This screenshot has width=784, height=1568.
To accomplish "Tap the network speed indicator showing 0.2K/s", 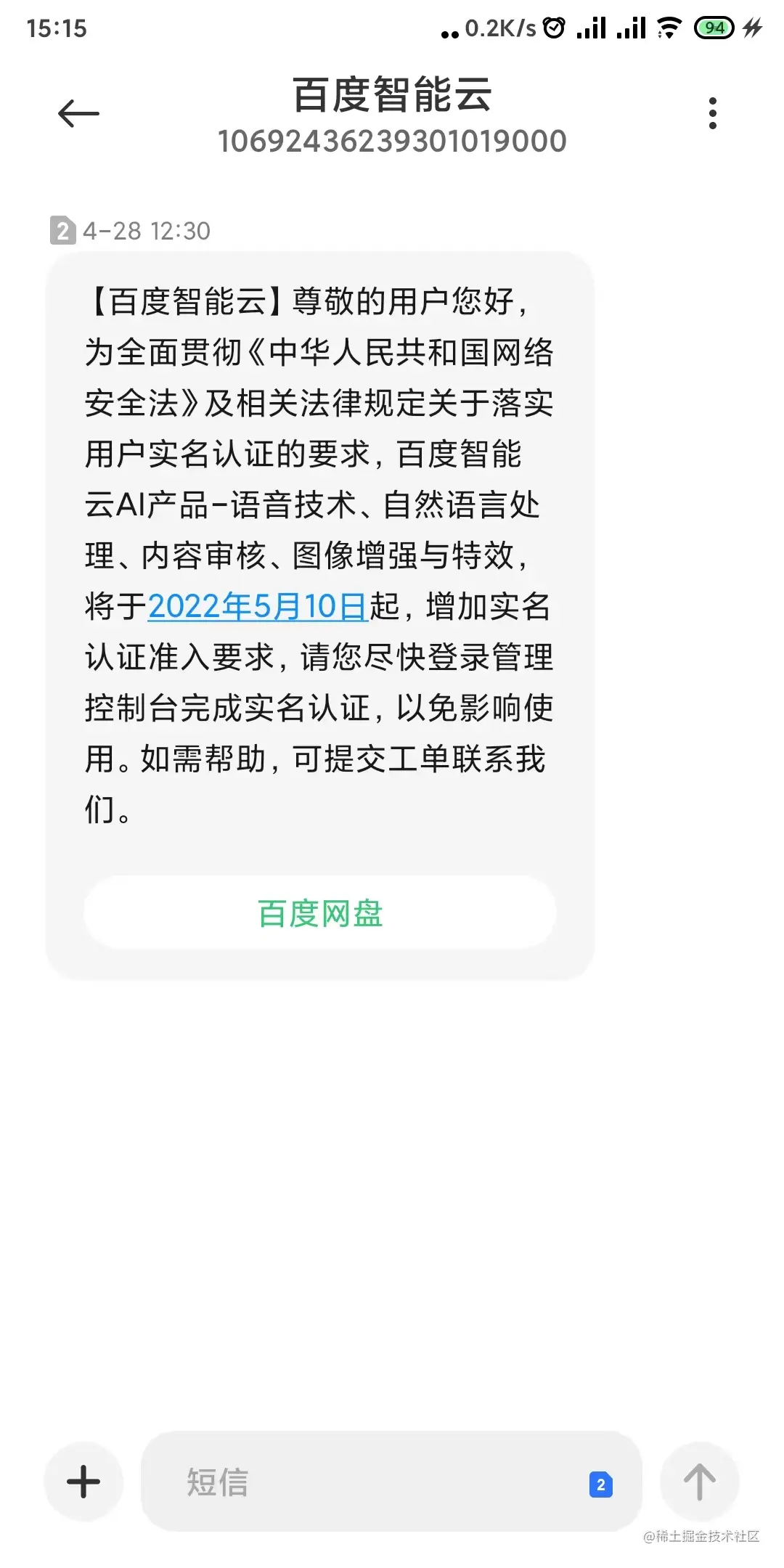I will pyautogui.click(x=497, y=27).
